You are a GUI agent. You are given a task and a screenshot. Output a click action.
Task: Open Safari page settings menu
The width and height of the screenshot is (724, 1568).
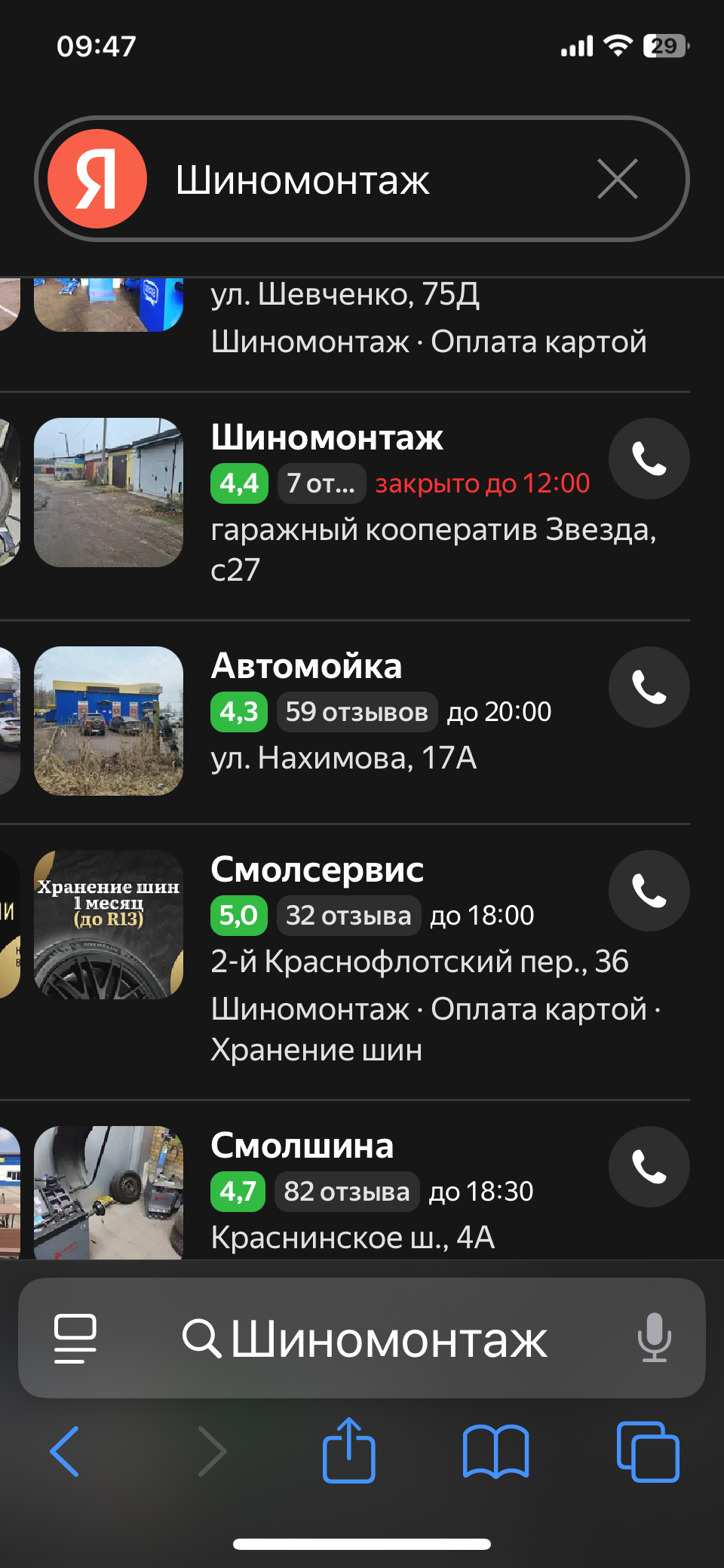click(x=75, y=1338)
